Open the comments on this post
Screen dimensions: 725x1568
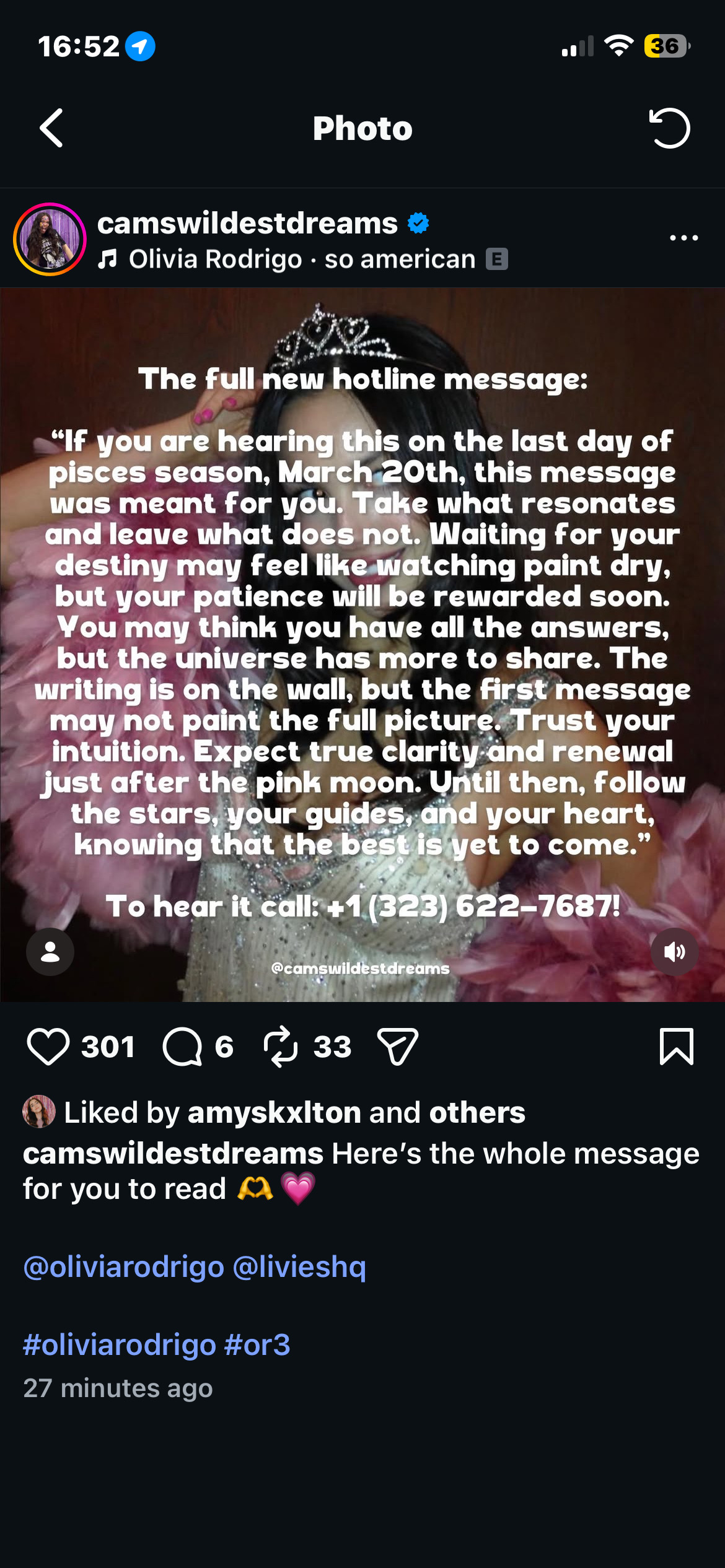click(x=182, y=1047)
